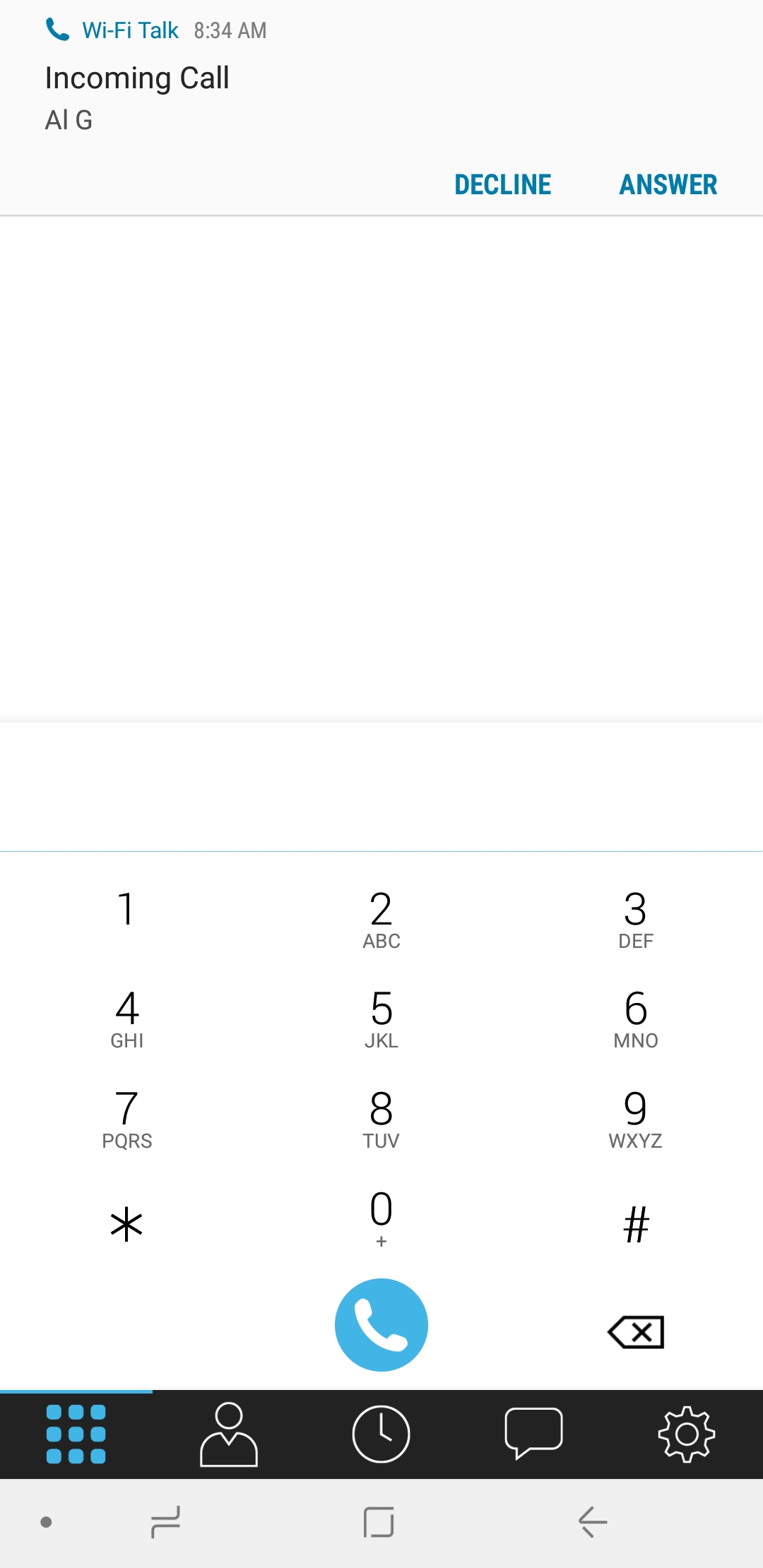Open the Settings gear tab
Image resolution: width=763 pixels, height=1568 pixels.
tap(687, 1435)
